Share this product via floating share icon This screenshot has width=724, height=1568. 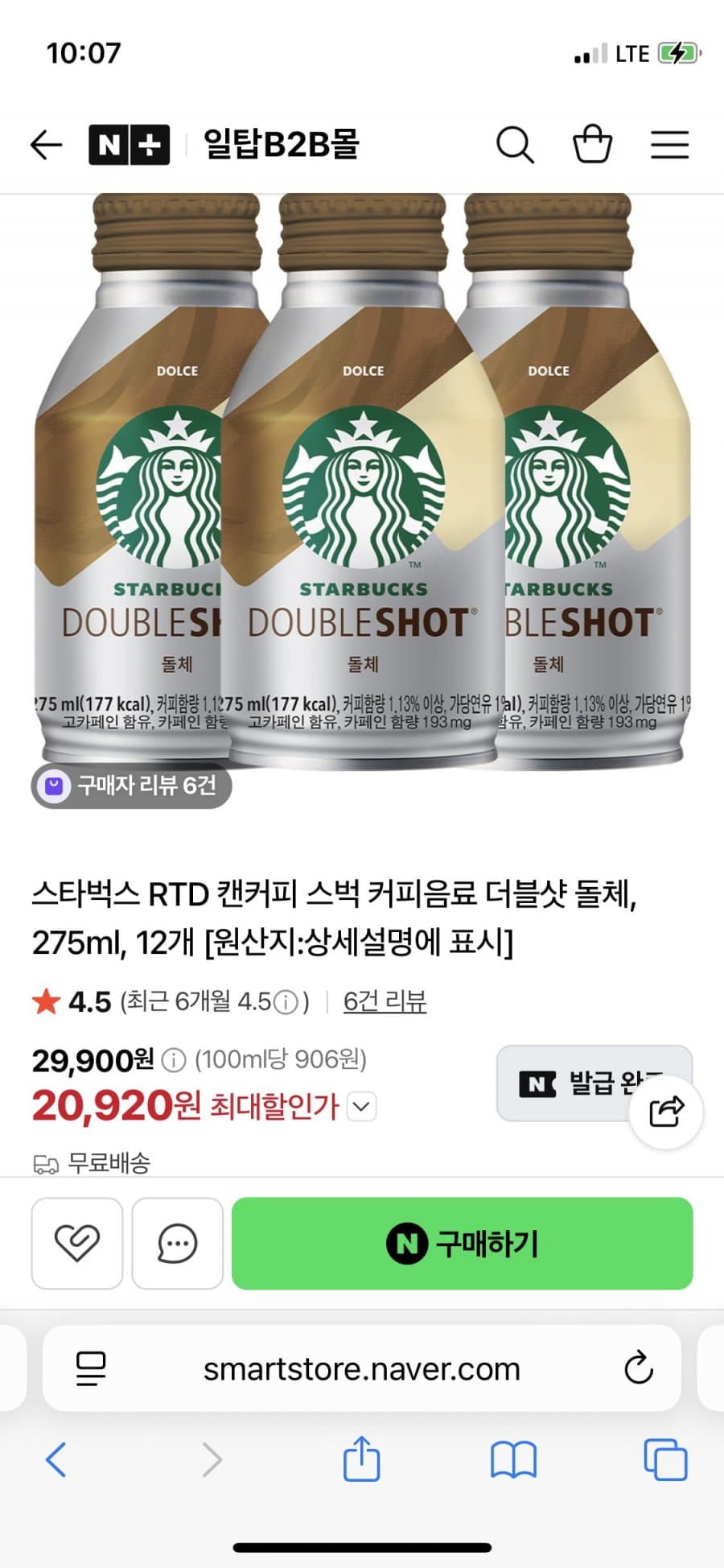[666, 1112]
